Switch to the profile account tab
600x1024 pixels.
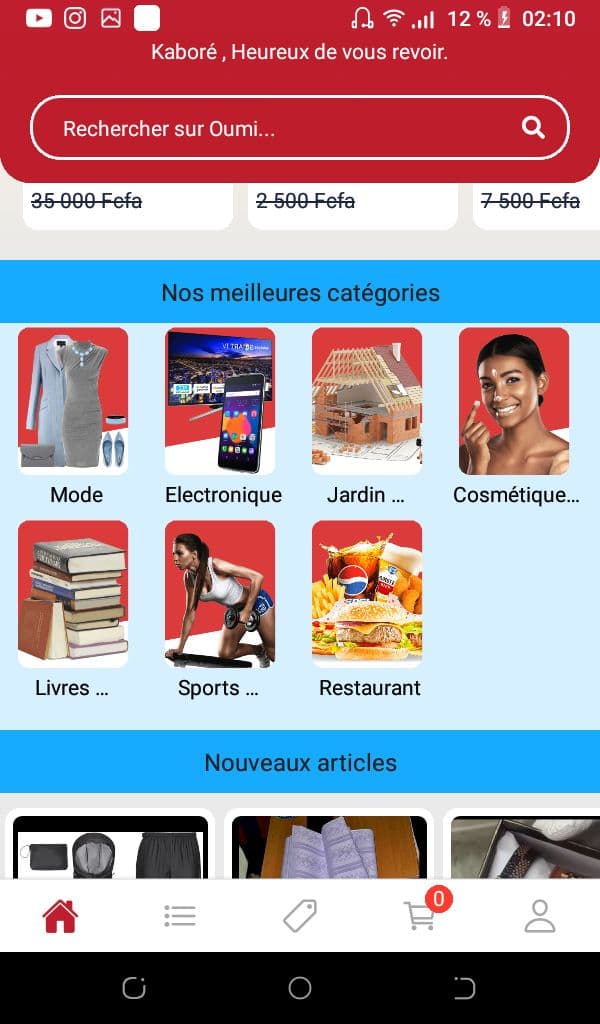(540, 916)
